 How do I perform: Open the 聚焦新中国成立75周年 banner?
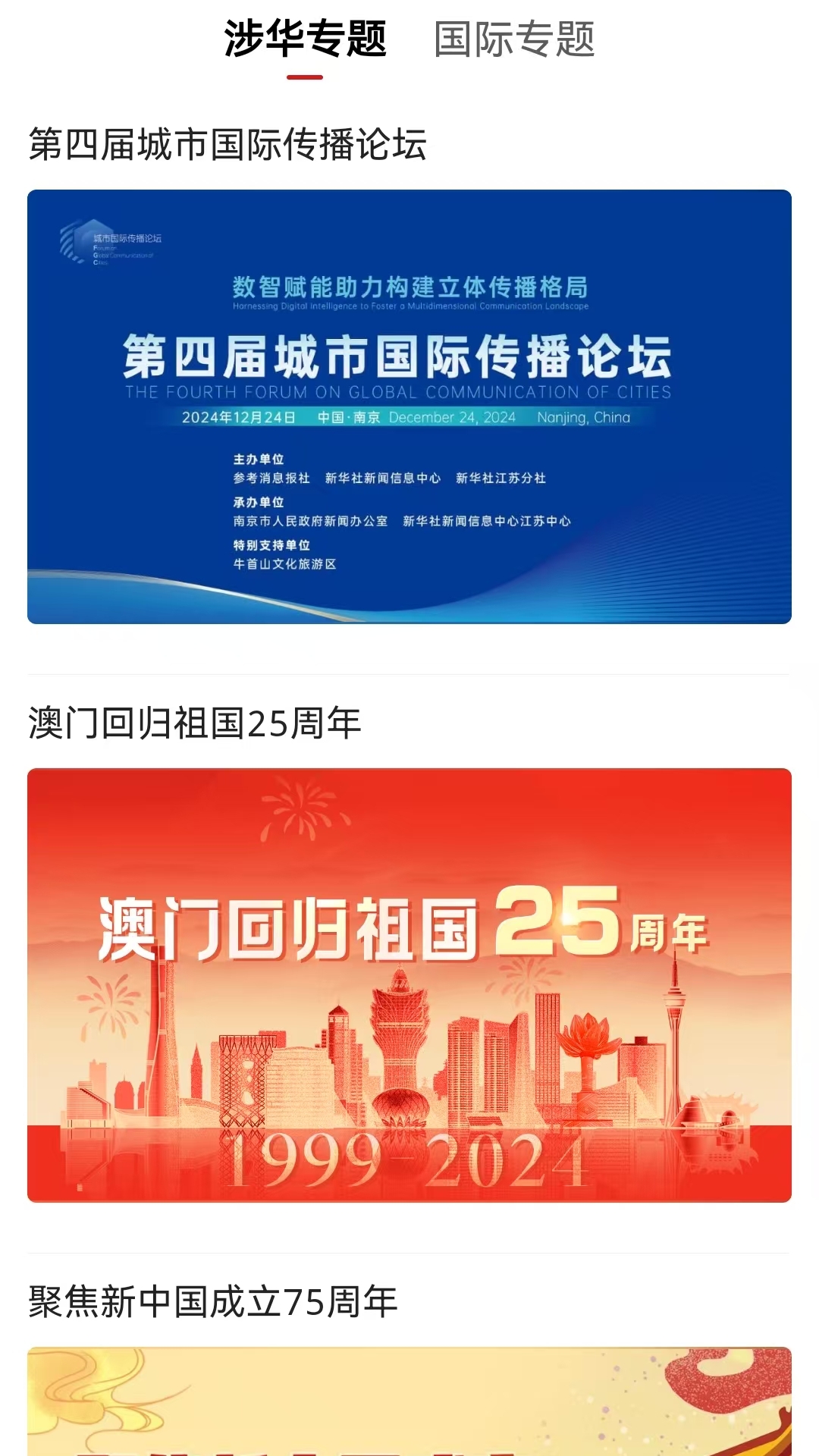[x=409, y=1401]
